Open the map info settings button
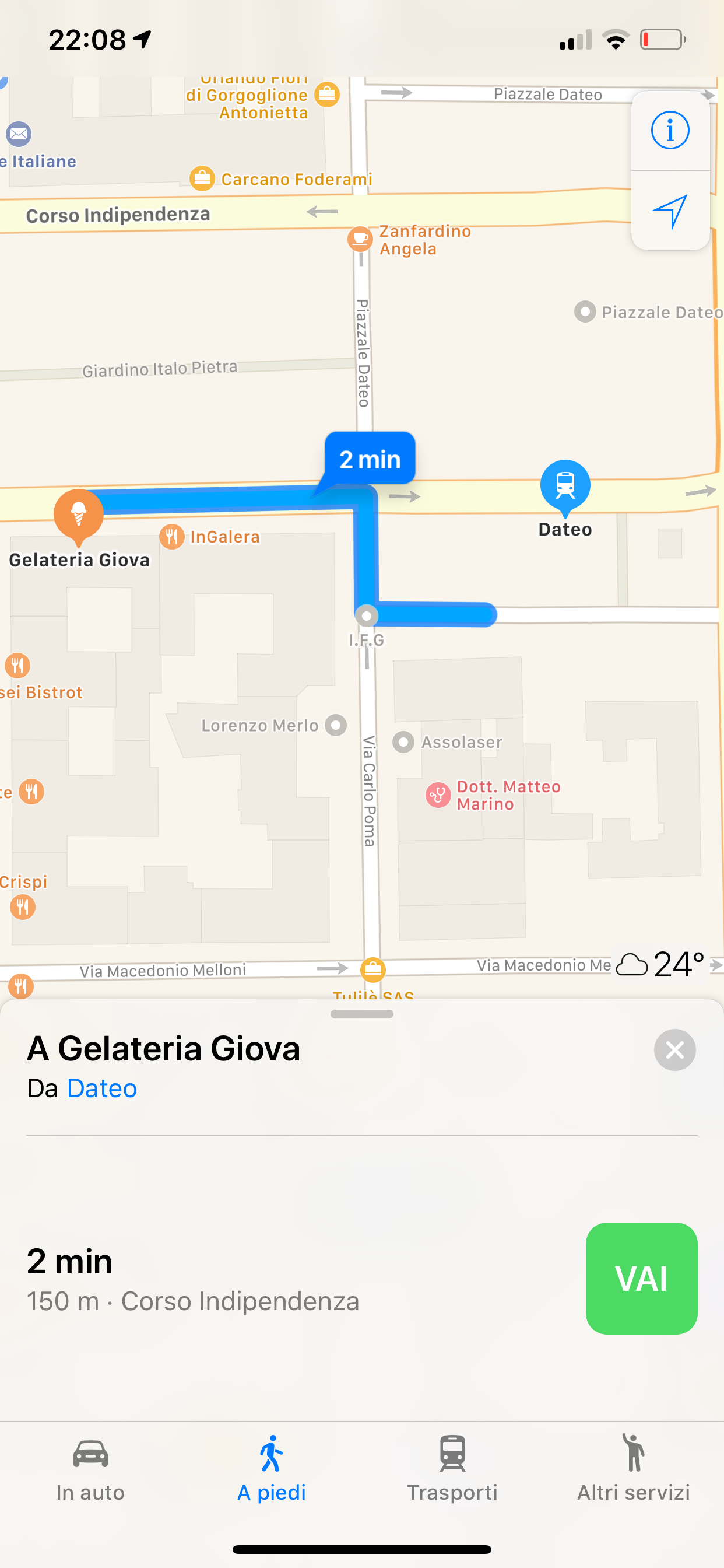Screen dimensions: 724x1568 670,130
